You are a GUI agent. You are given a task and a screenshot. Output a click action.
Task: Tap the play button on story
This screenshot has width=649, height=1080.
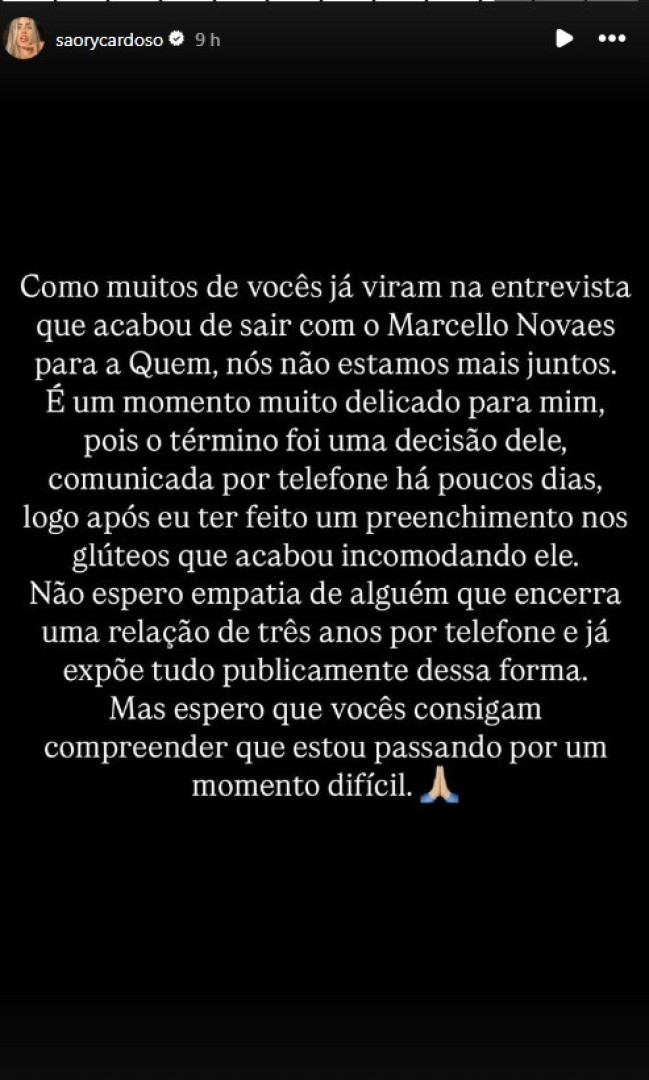[x=564, y=39]
